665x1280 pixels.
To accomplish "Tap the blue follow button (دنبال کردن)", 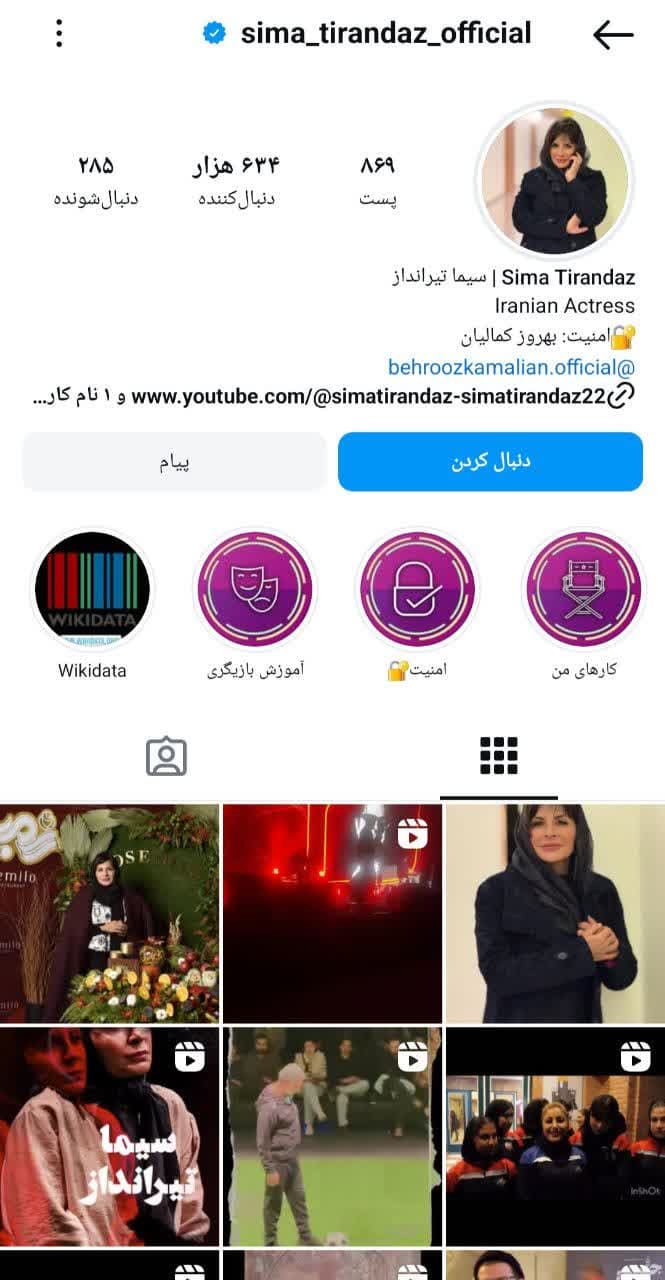I will click(x=490, y=462).
